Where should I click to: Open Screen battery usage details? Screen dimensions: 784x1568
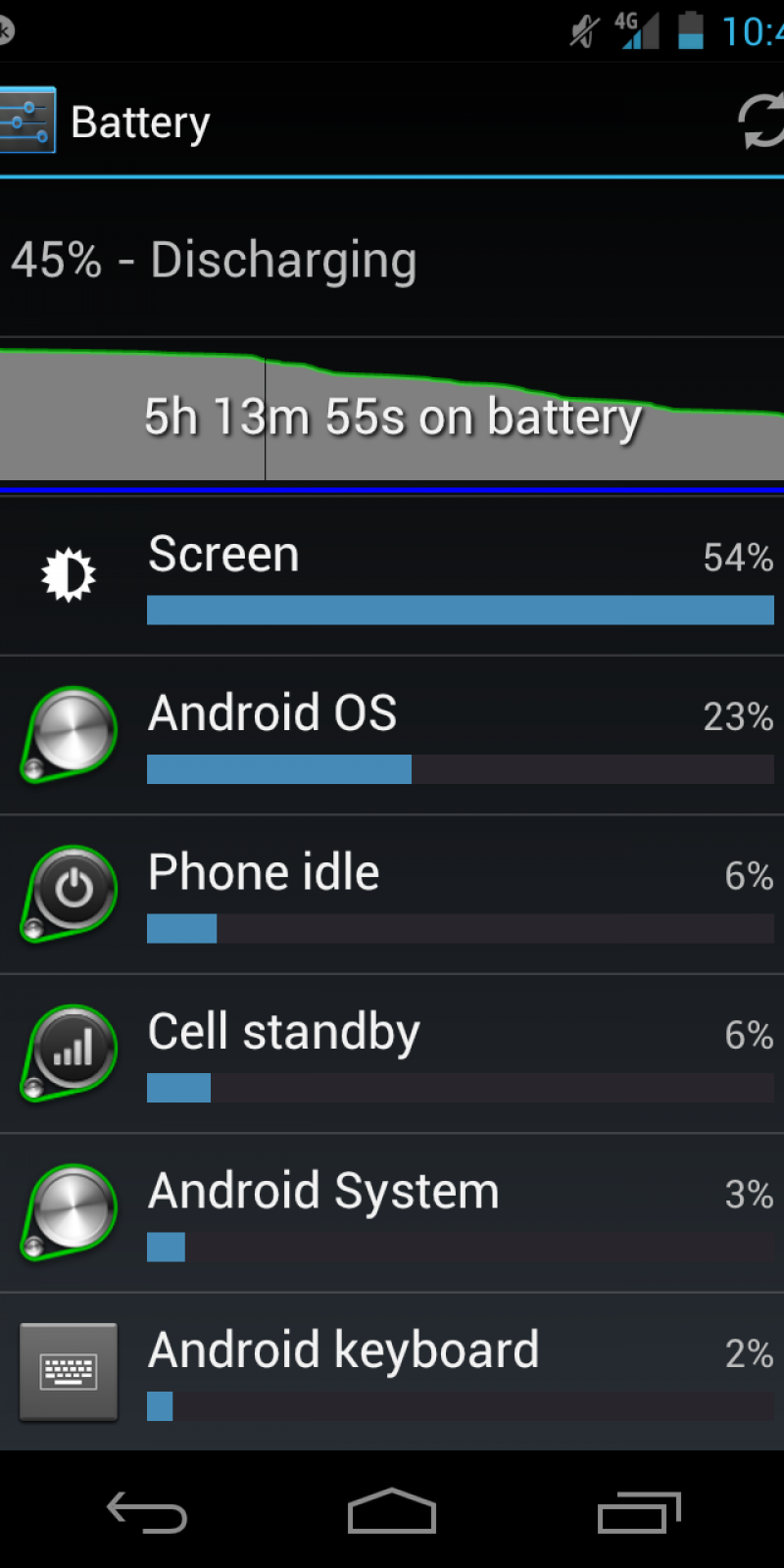click(392, 576)
